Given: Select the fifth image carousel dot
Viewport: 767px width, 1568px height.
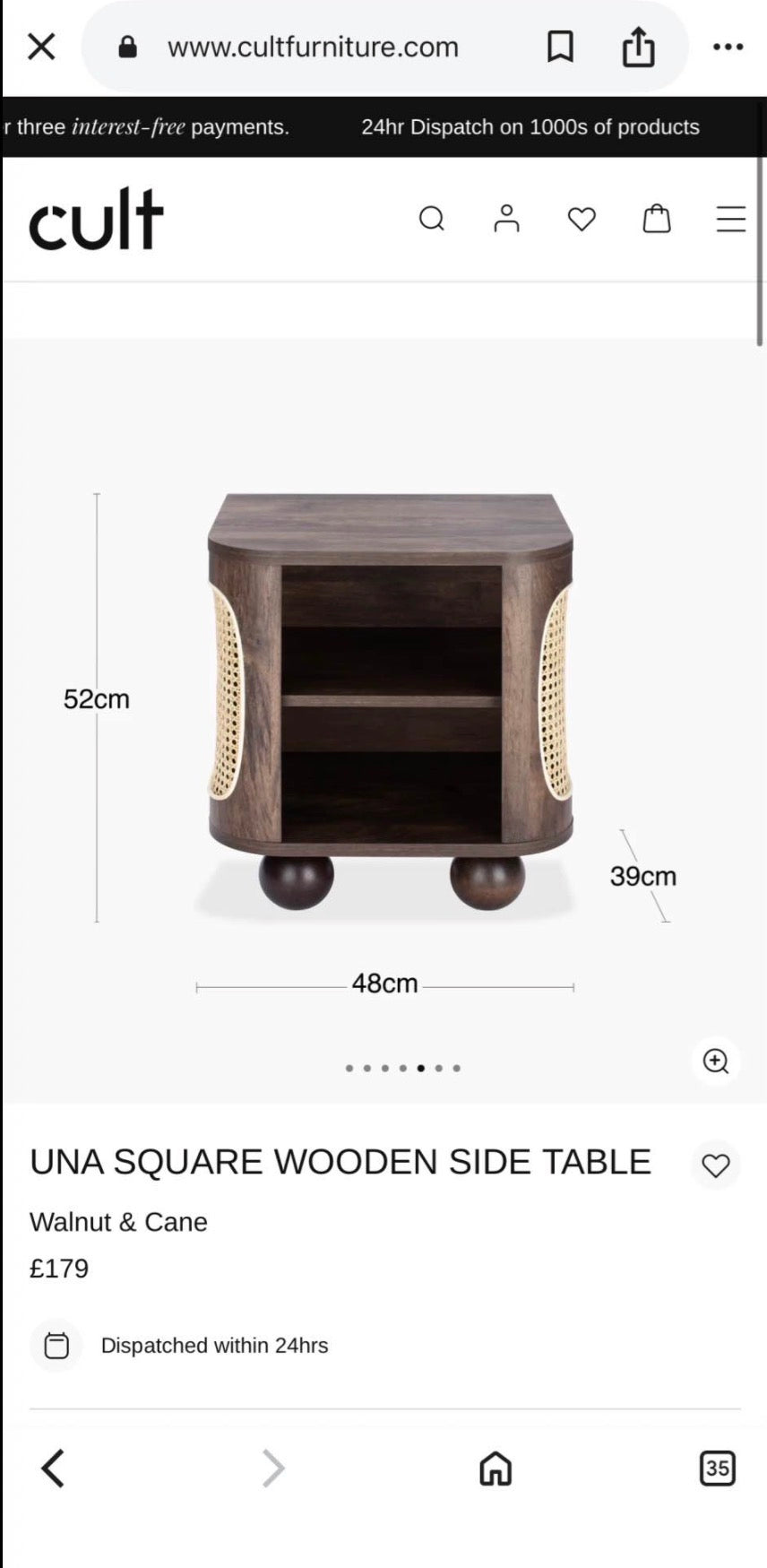Looking at the screenshot, I should 420,1068.
